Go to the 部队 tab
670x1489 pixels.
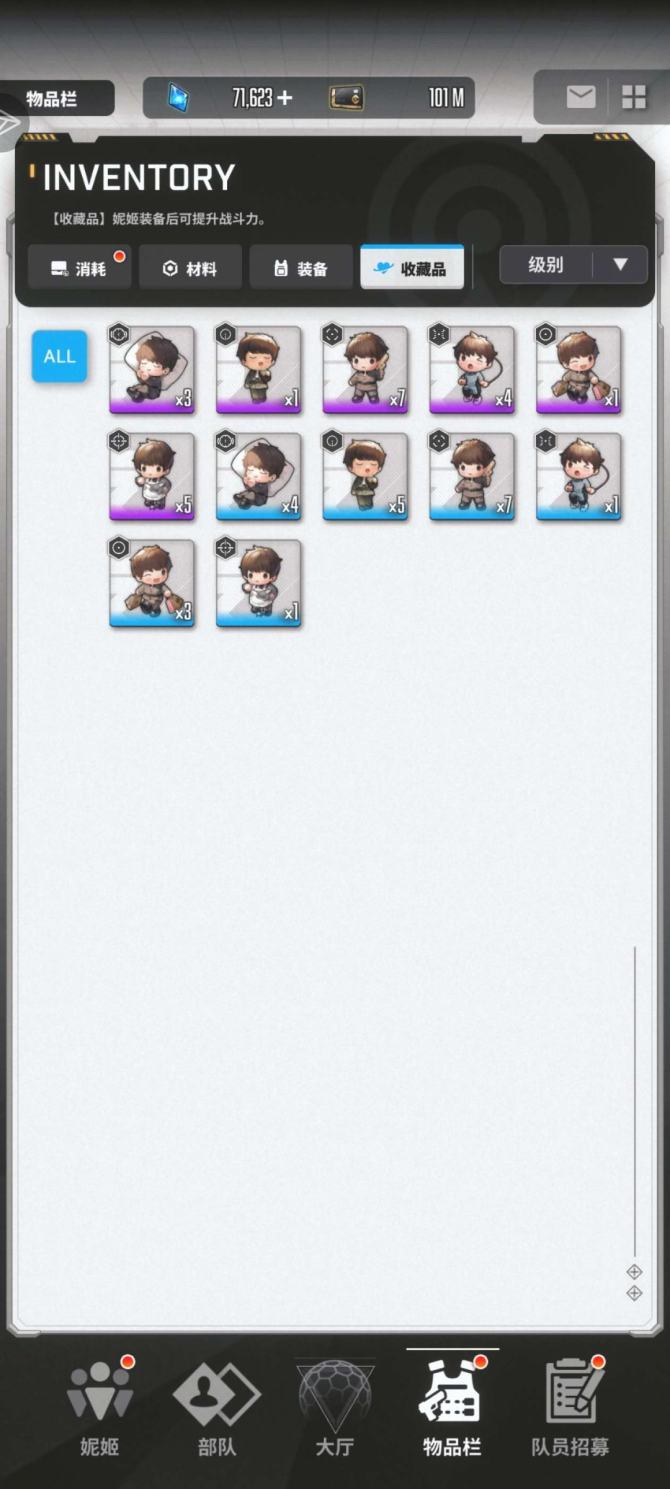(216, 1408)
